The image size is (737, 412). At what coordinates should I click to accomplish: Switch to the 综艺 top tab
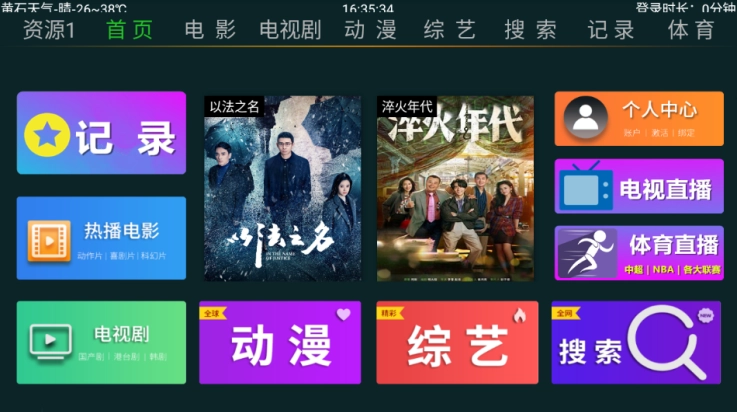coord(450,30)
